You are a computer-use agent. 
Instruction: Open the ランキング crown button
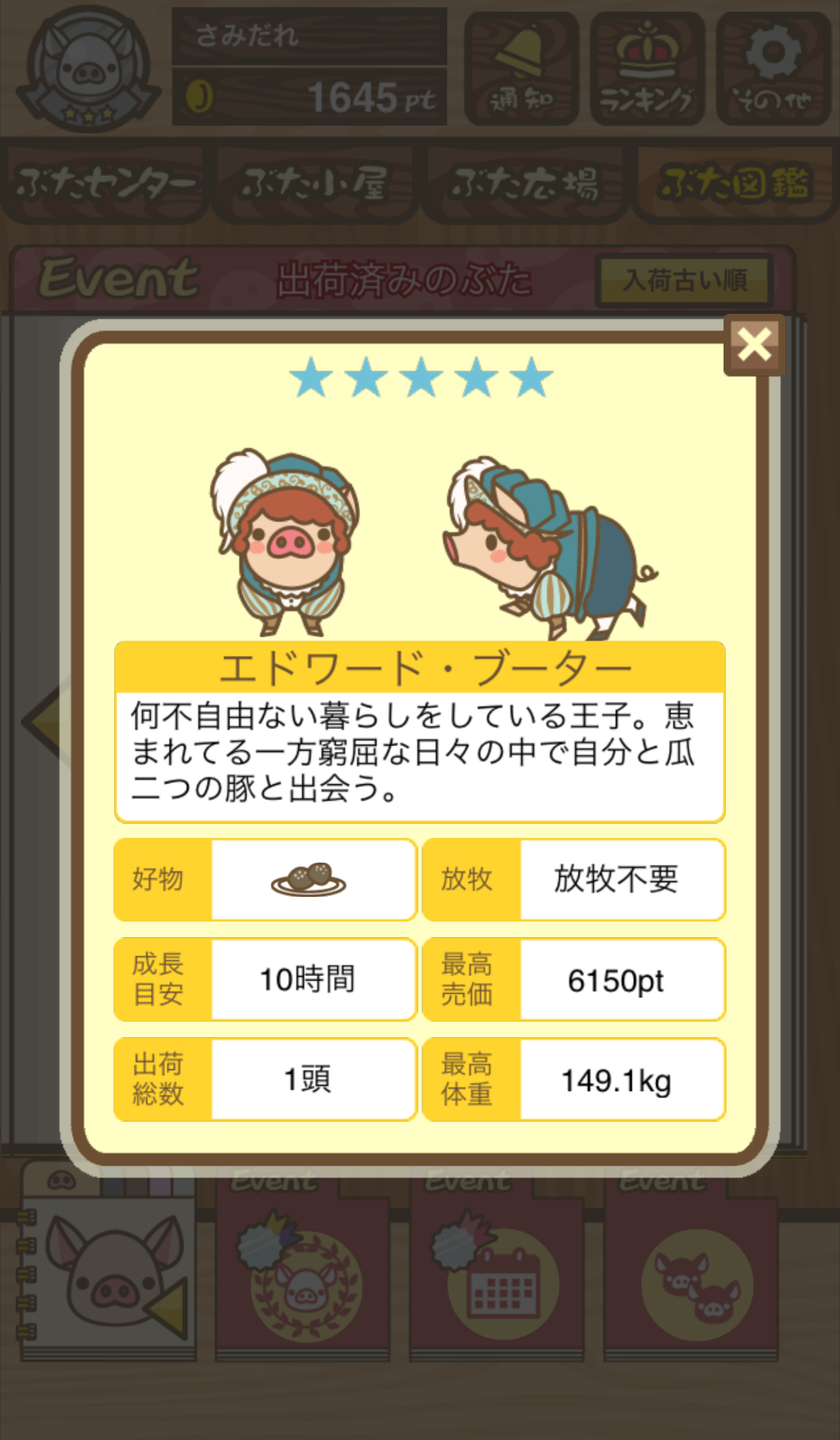(x=648, y=69)
